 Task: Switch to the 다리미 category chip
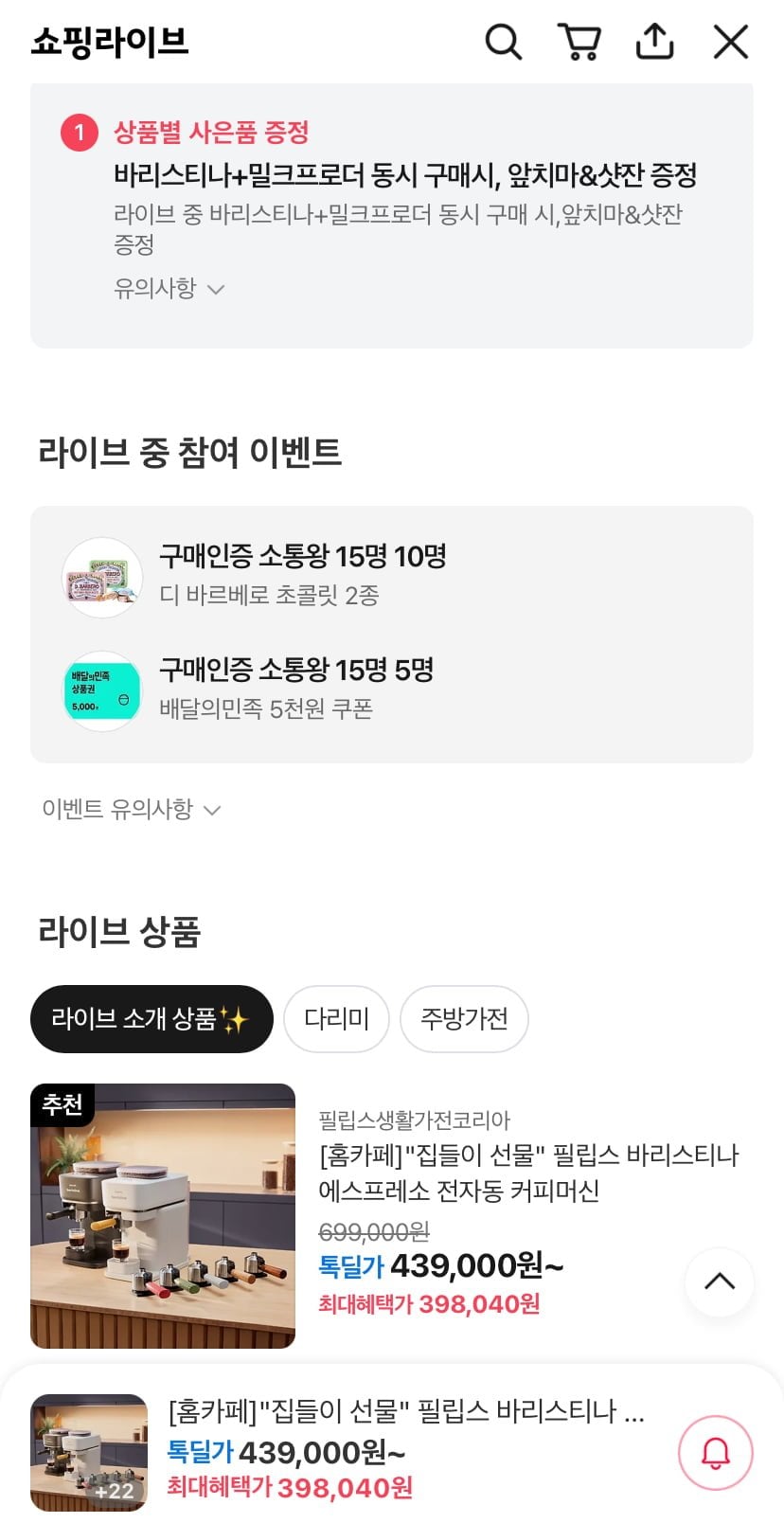click(x=336, y=1019)
